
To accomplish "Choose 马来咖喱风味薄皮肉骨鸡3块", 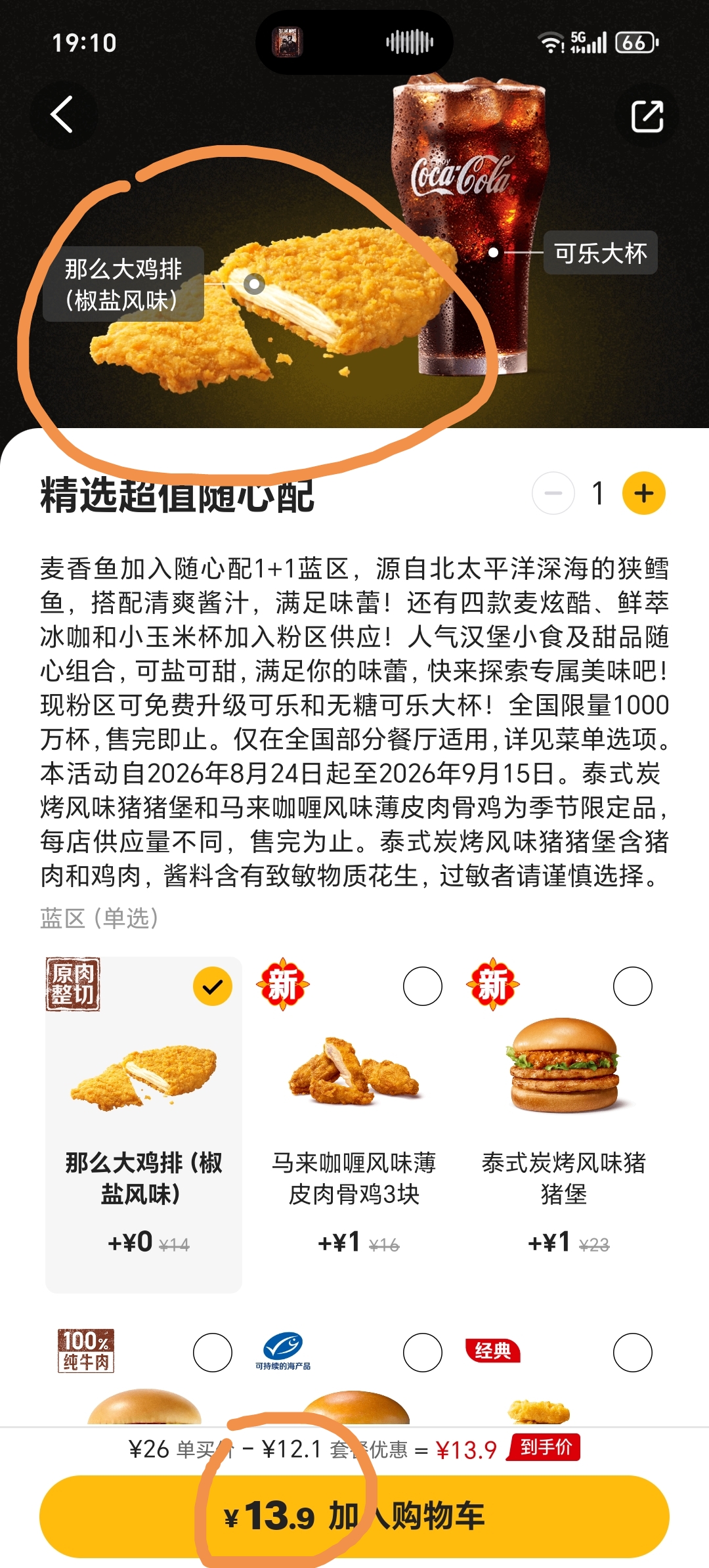I will [x=354, y=1124].
